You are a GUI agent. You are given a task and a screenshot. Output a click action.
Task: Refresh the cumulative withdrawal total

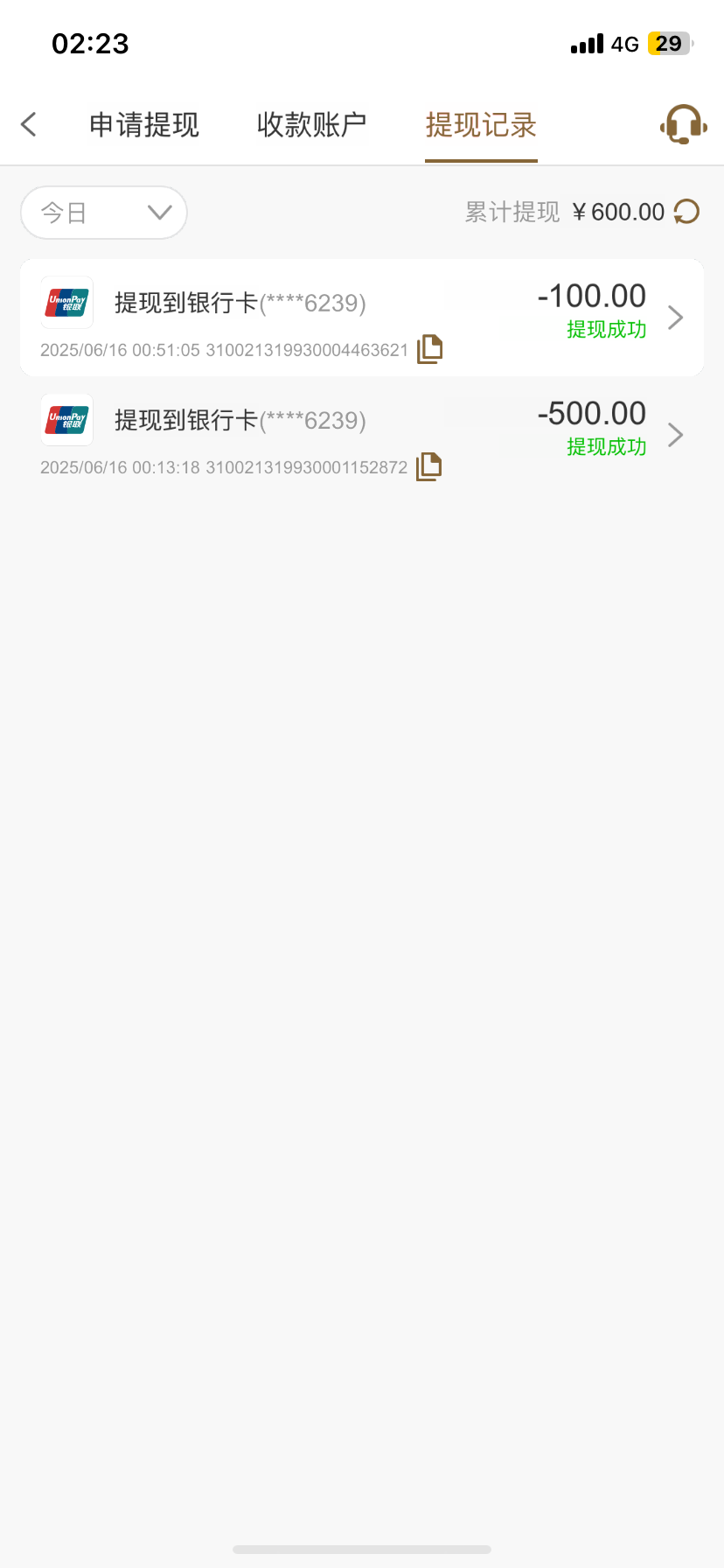686,212
